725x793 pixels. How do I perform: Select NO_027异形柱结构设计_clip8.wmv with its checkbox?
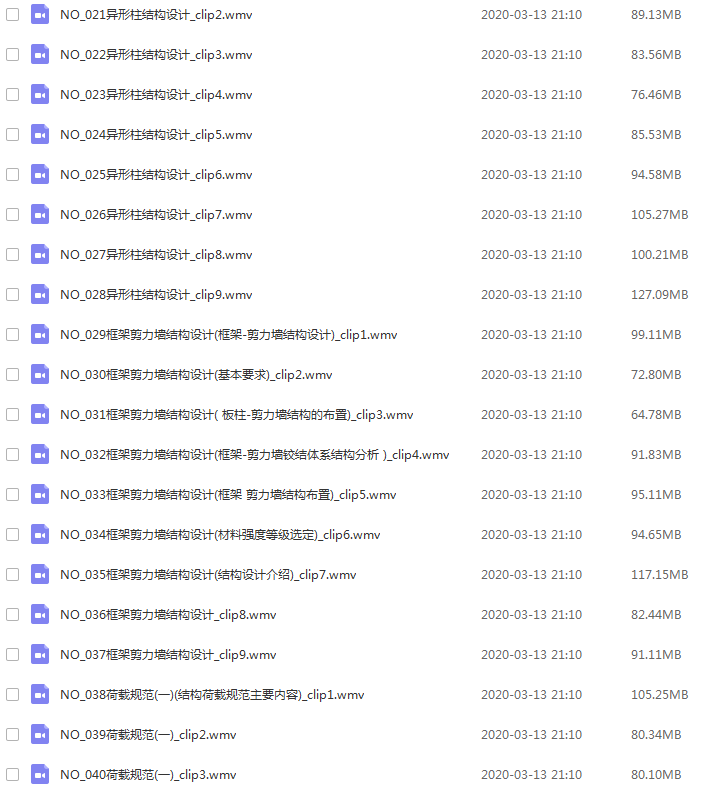click(x=13, y=254)
